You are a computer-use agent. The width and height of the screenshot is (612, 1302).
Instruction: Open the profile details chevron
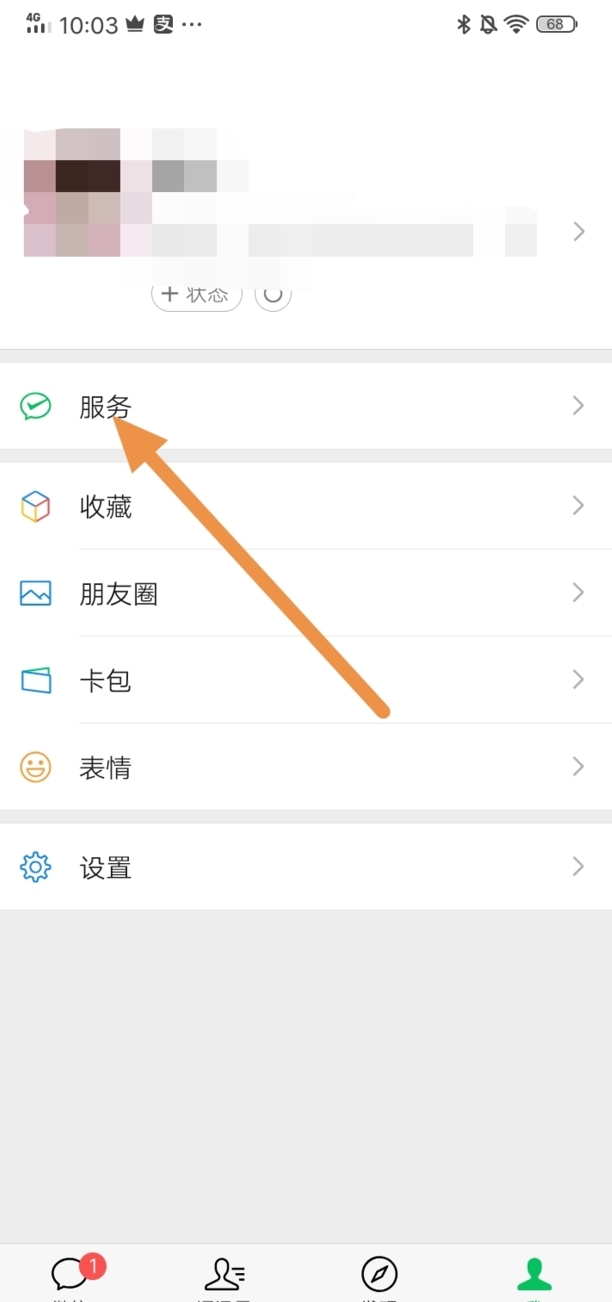coord(578,232)
